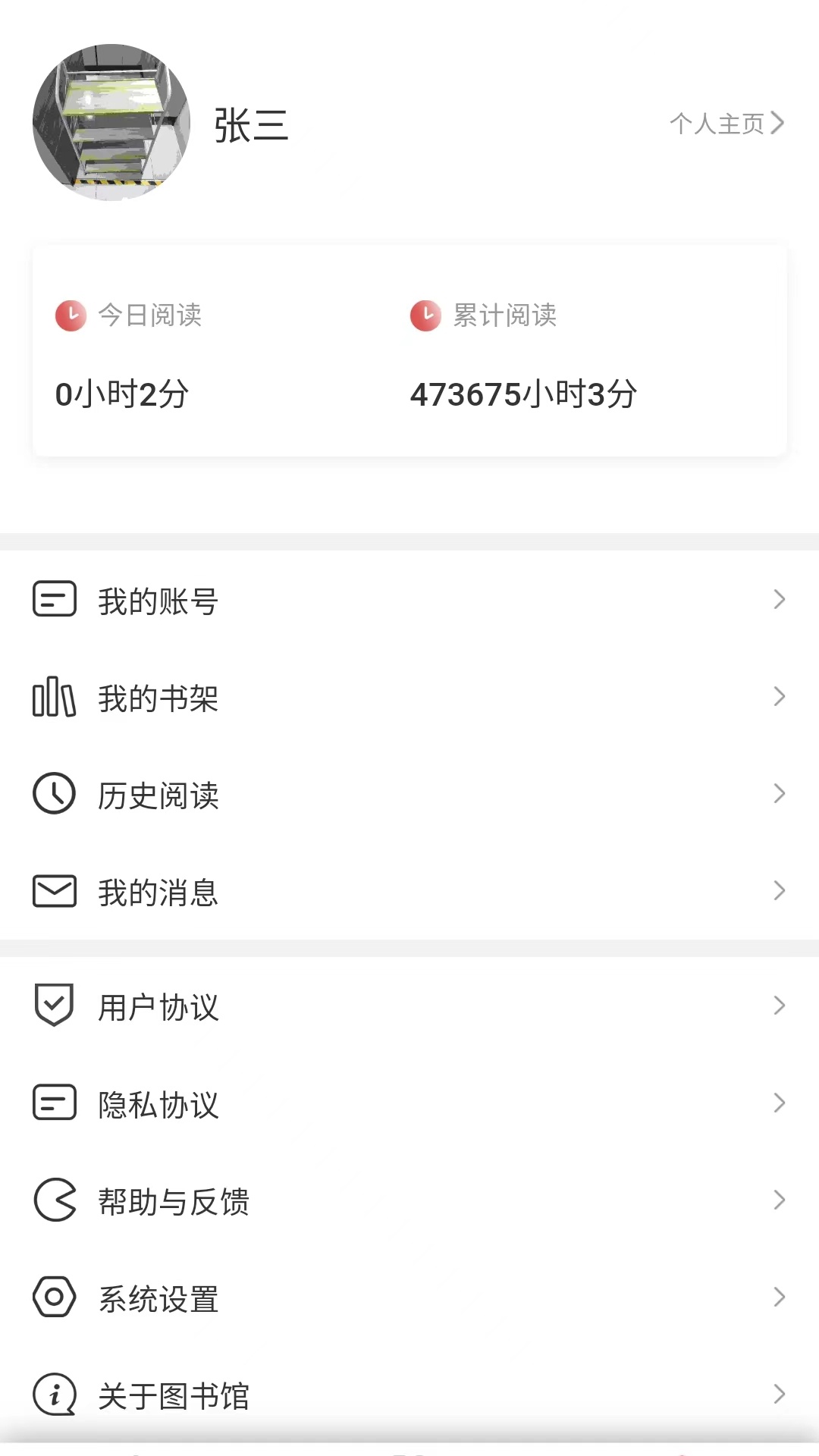Select the 历史阅读 clock icon
The image size is (819, 1456).
[x=53, y=795]
